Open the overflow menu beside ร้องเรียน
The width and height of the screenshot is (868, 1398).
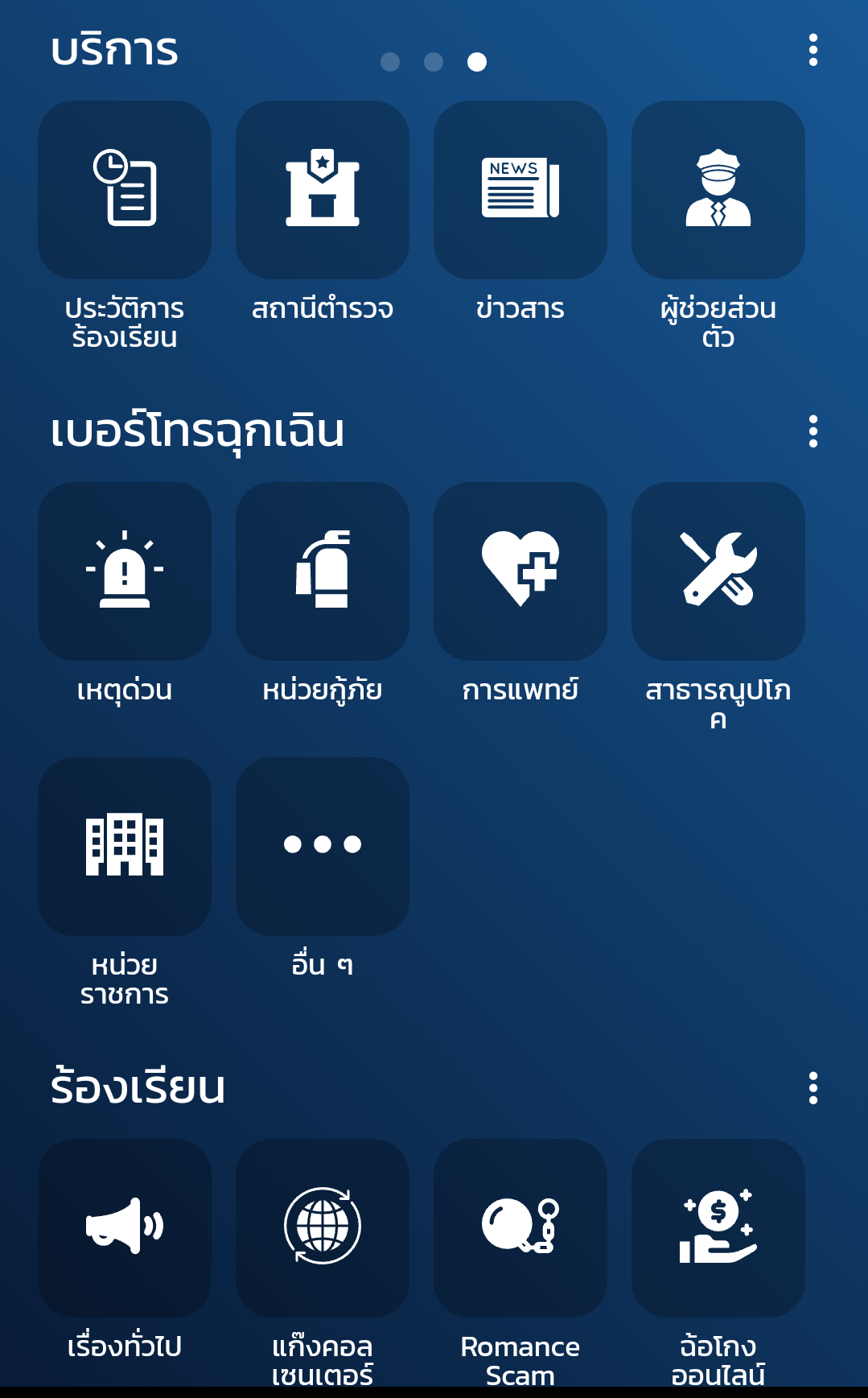813,1088
